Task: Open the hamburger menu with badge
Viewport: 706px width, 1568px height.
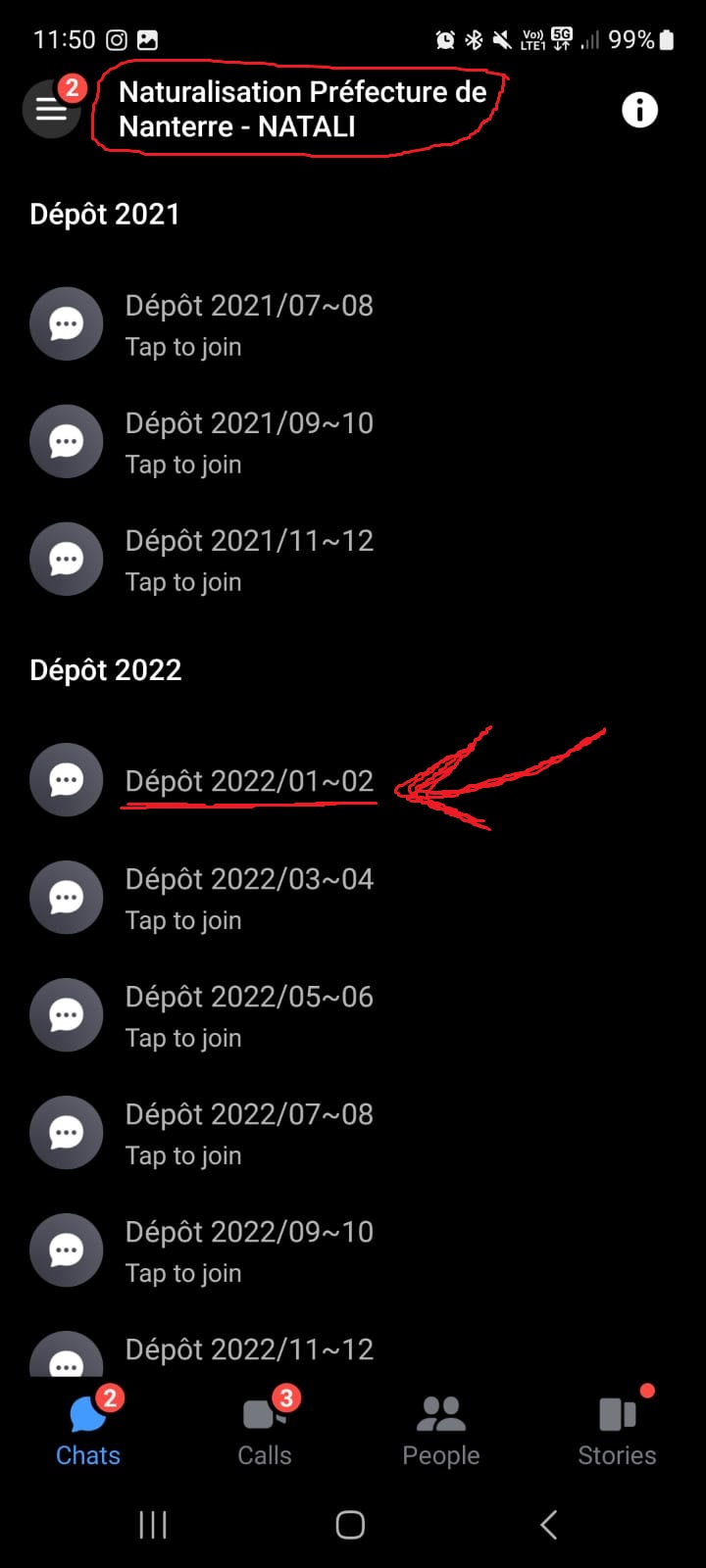Action: (51, 108)
